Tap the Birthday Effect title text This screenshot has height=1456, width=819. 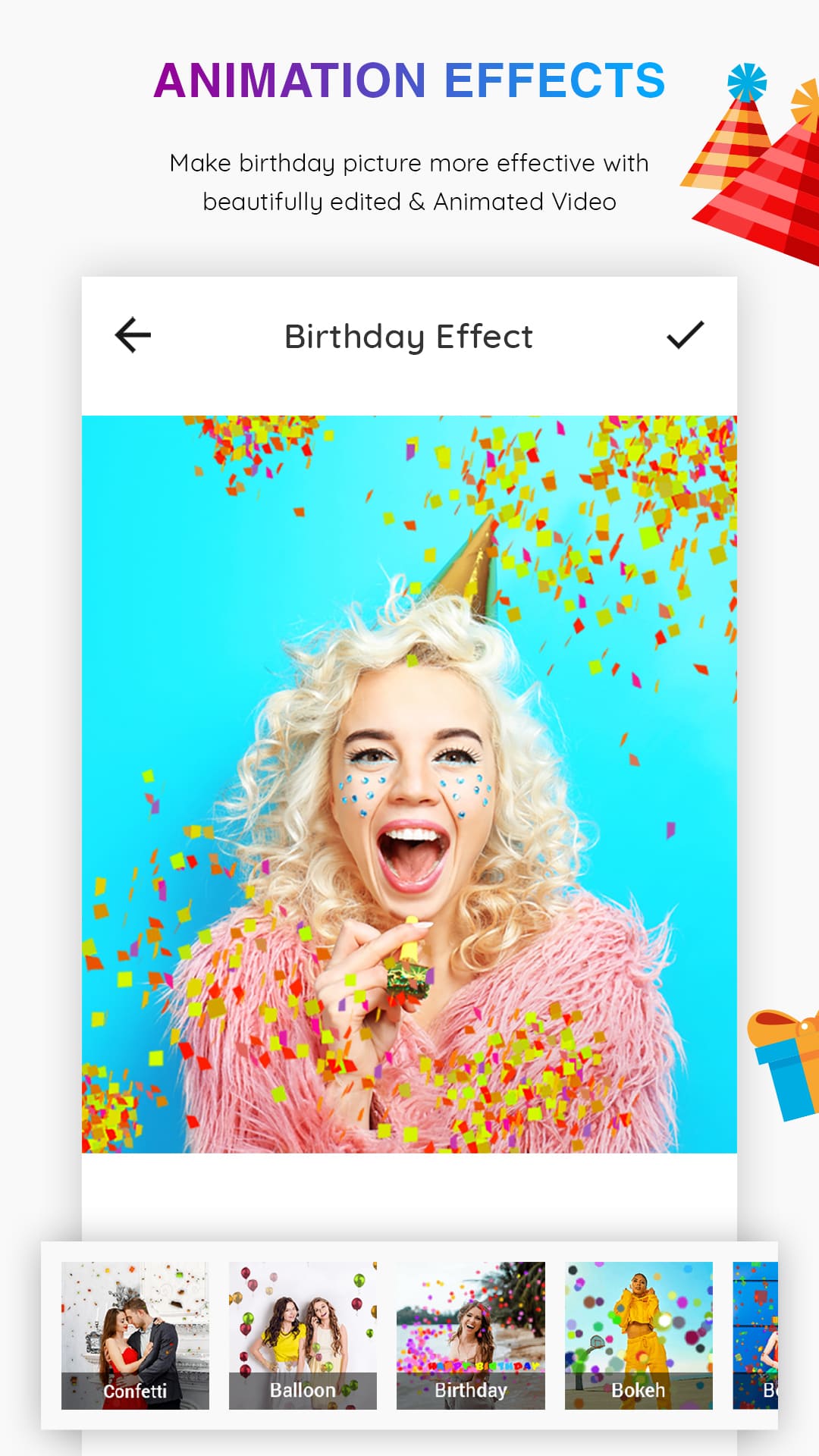[x=408, y=336]
